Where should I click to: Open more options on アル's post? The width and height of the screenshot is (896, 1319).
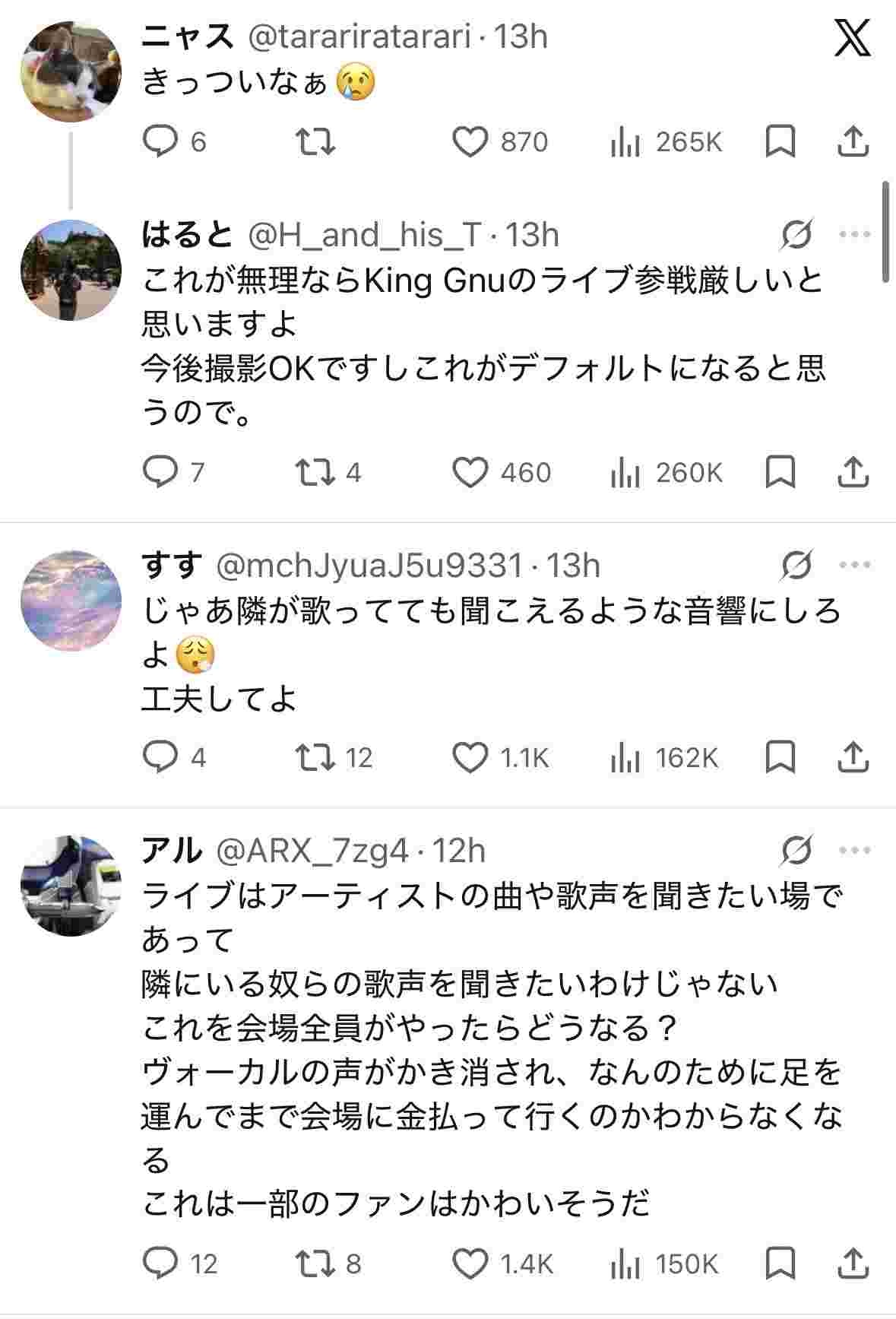click(854, 851)
